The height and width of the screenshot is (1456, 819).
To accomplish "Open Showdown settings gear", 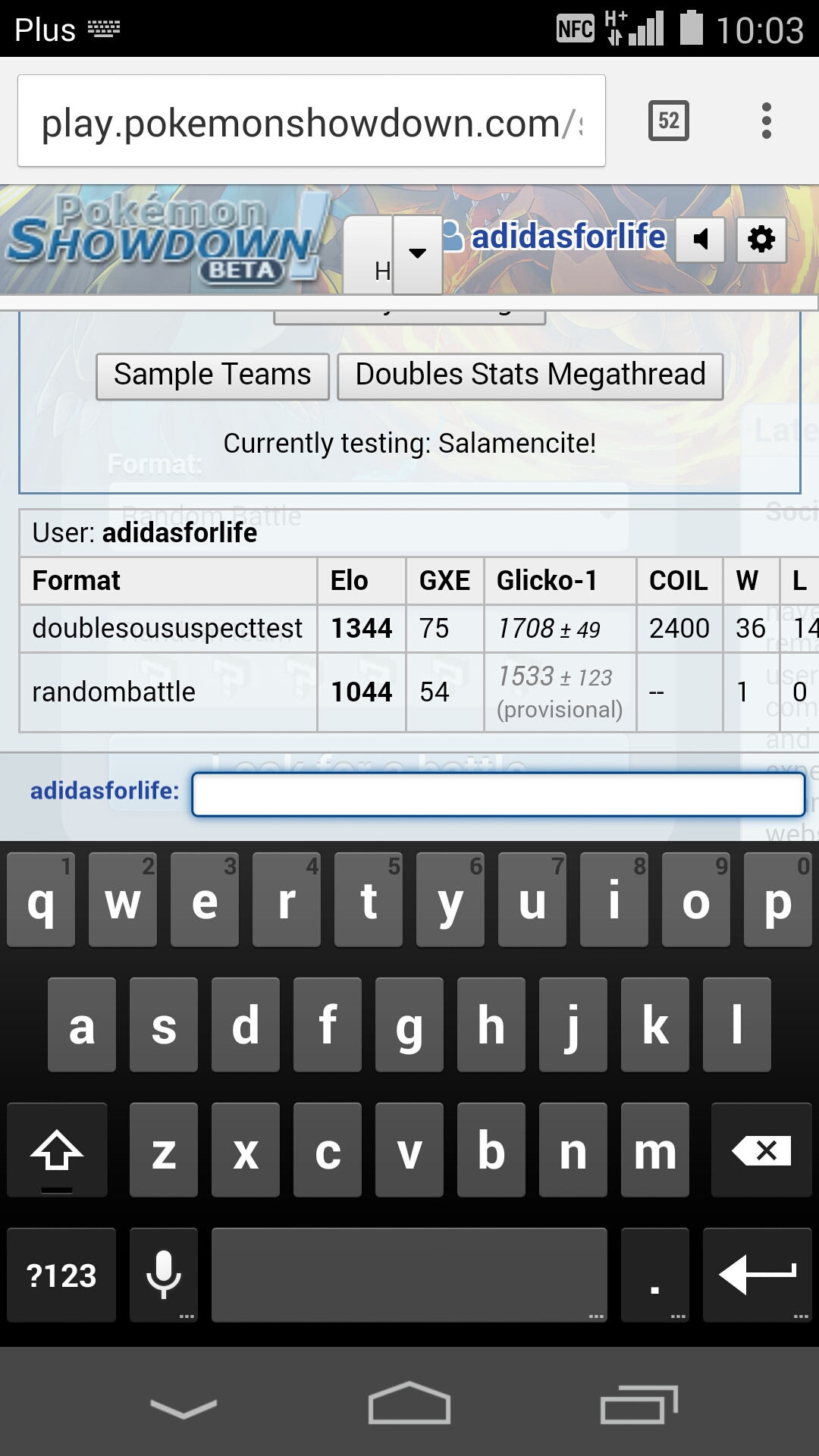I will (x=761, y=240).
